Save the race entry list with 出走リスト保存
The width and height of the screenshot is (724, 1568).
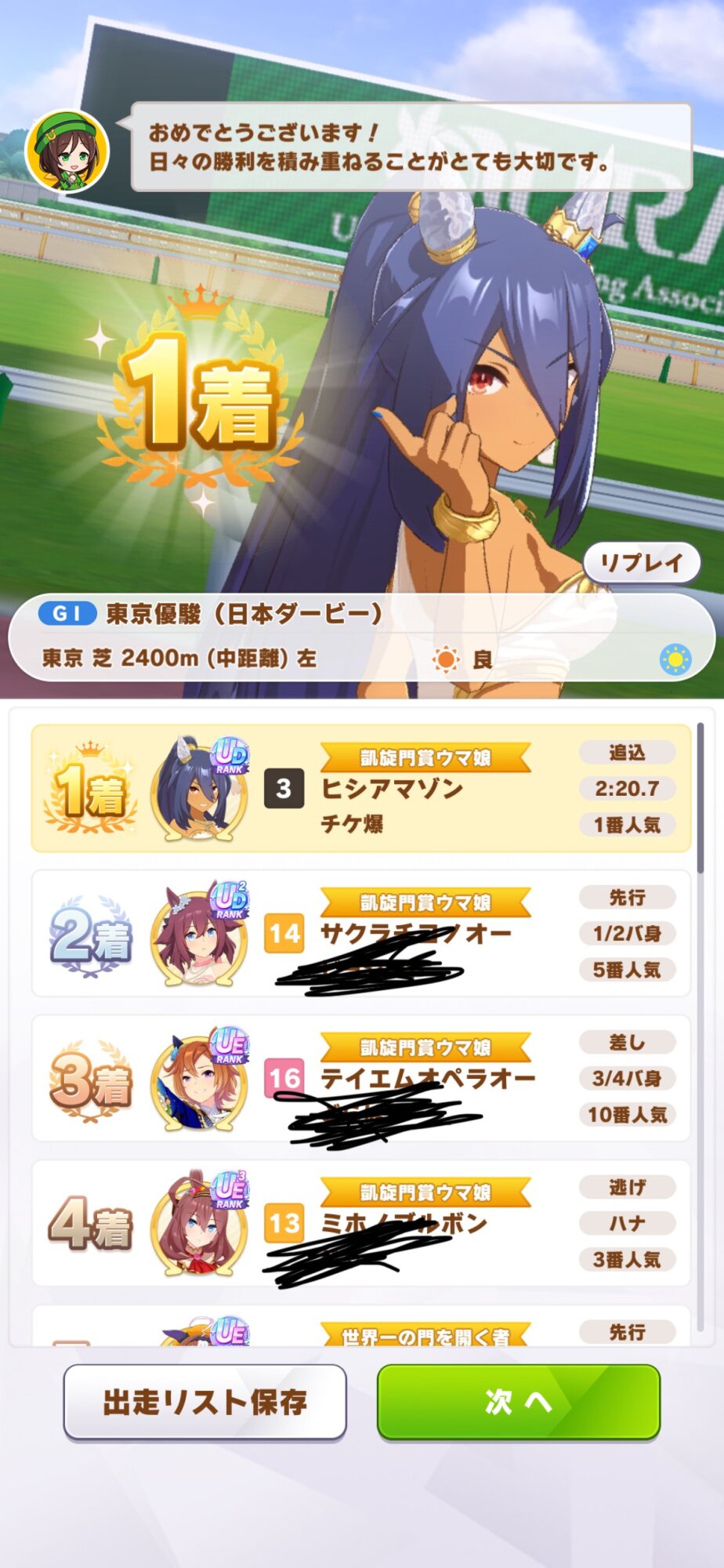(x=205, y=1402)
